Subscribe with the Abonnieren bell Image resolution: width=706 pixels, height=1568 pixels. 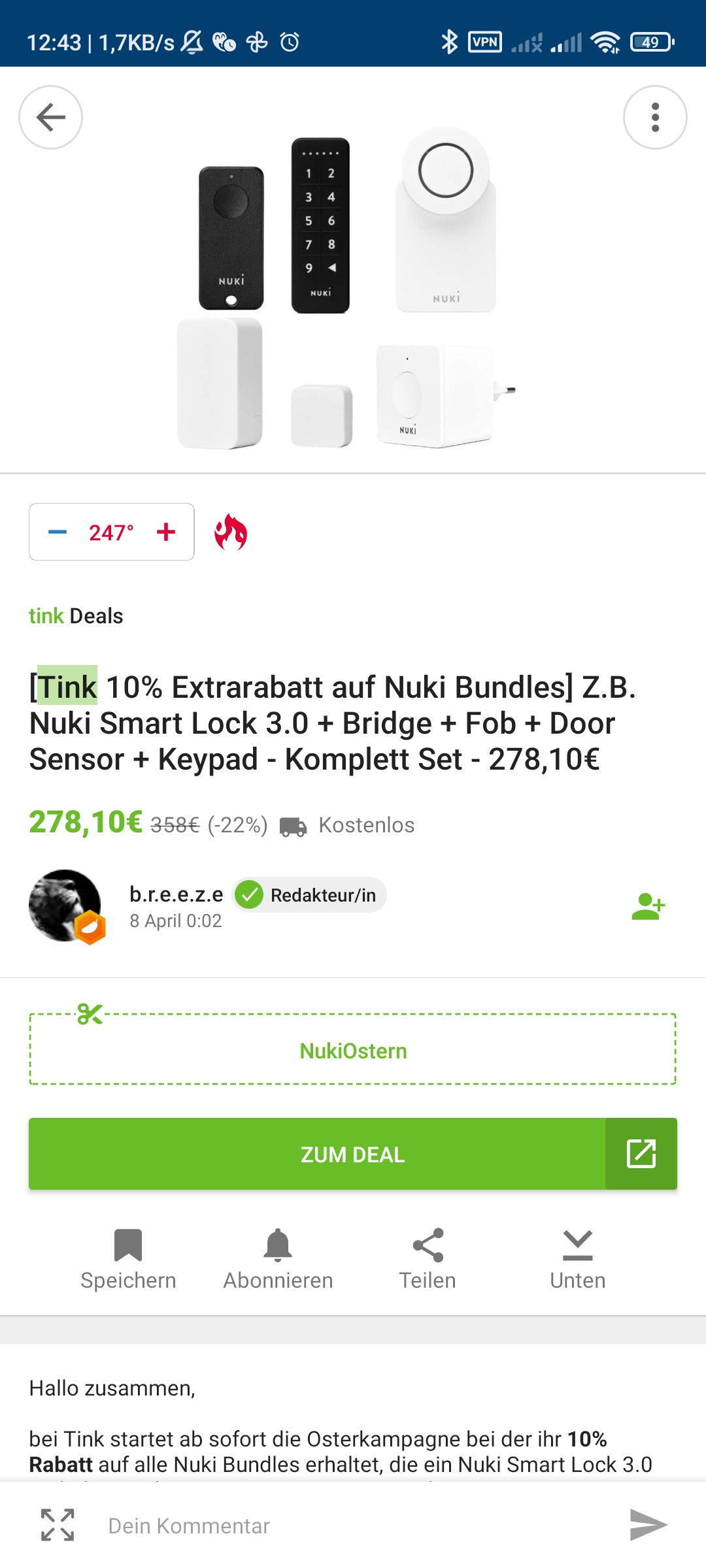click(278, 1259)
